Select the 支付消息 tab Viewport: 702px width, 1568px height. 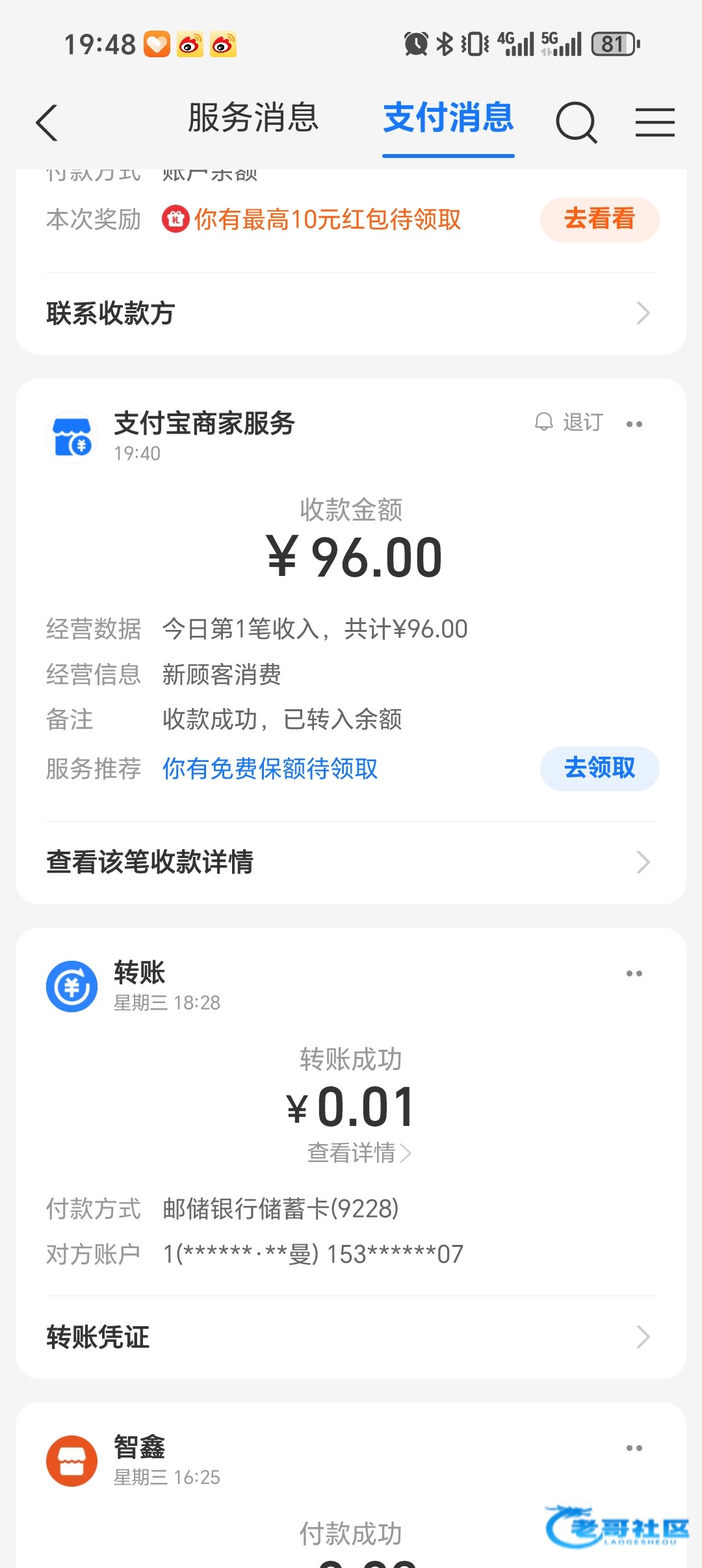pos(448,118)
